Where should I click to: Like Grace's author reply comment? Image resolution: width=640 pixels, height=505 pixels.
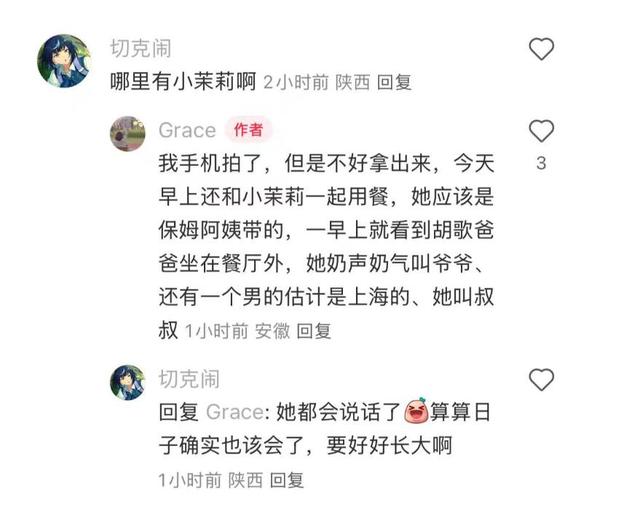[x=541, y=131]
